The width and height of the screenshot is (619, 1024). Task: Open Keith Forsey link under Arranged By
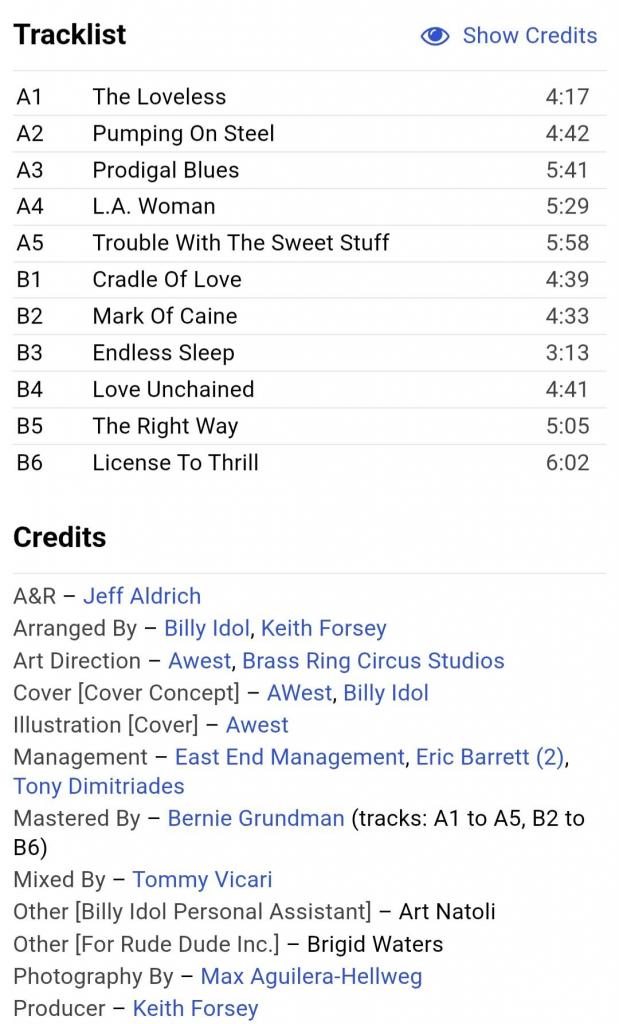tap(323, 628)
